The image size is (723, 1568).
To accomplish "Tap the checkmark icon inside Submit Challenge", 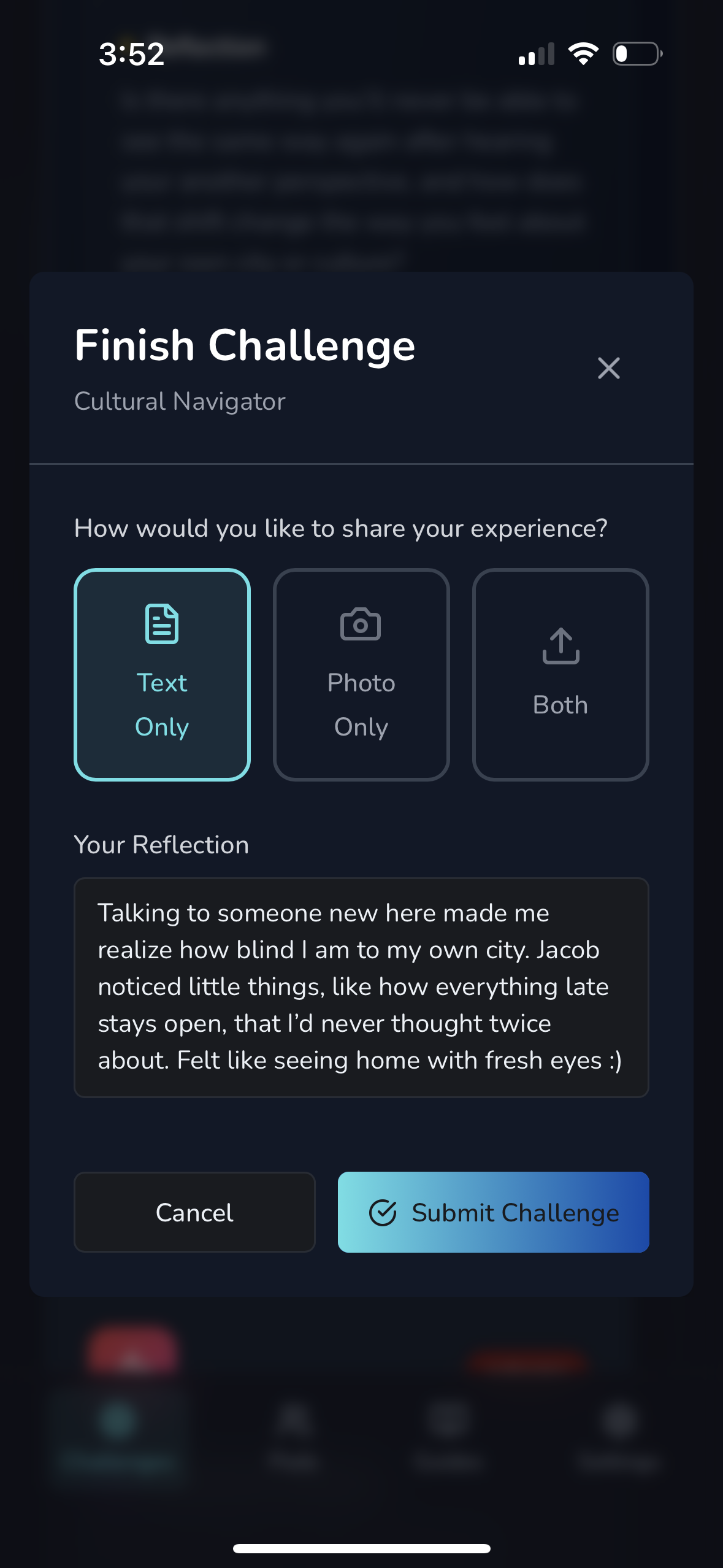I will (x=384, y=1212).
